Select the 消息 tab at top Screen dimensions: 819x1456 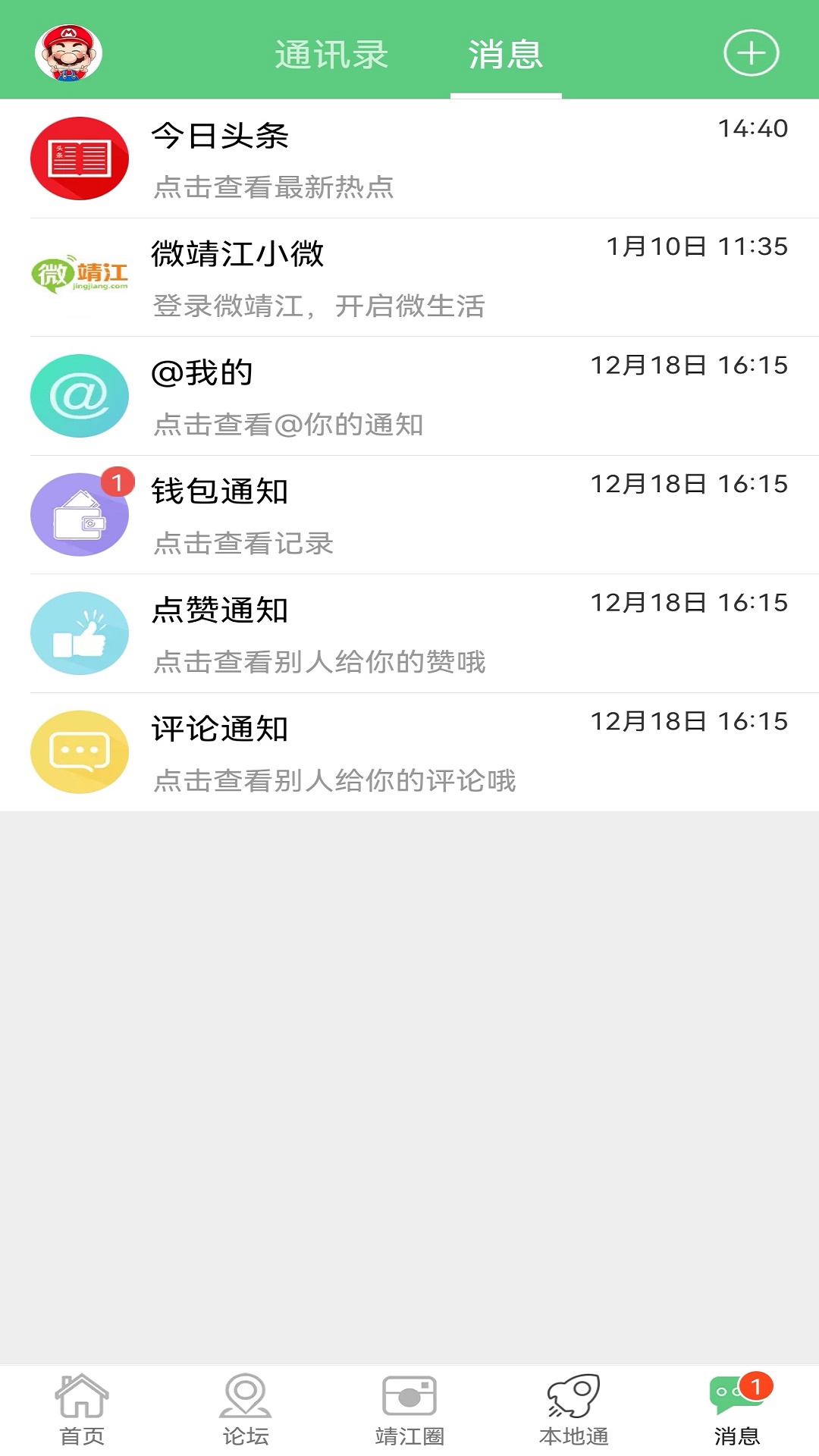click(507, 55)
